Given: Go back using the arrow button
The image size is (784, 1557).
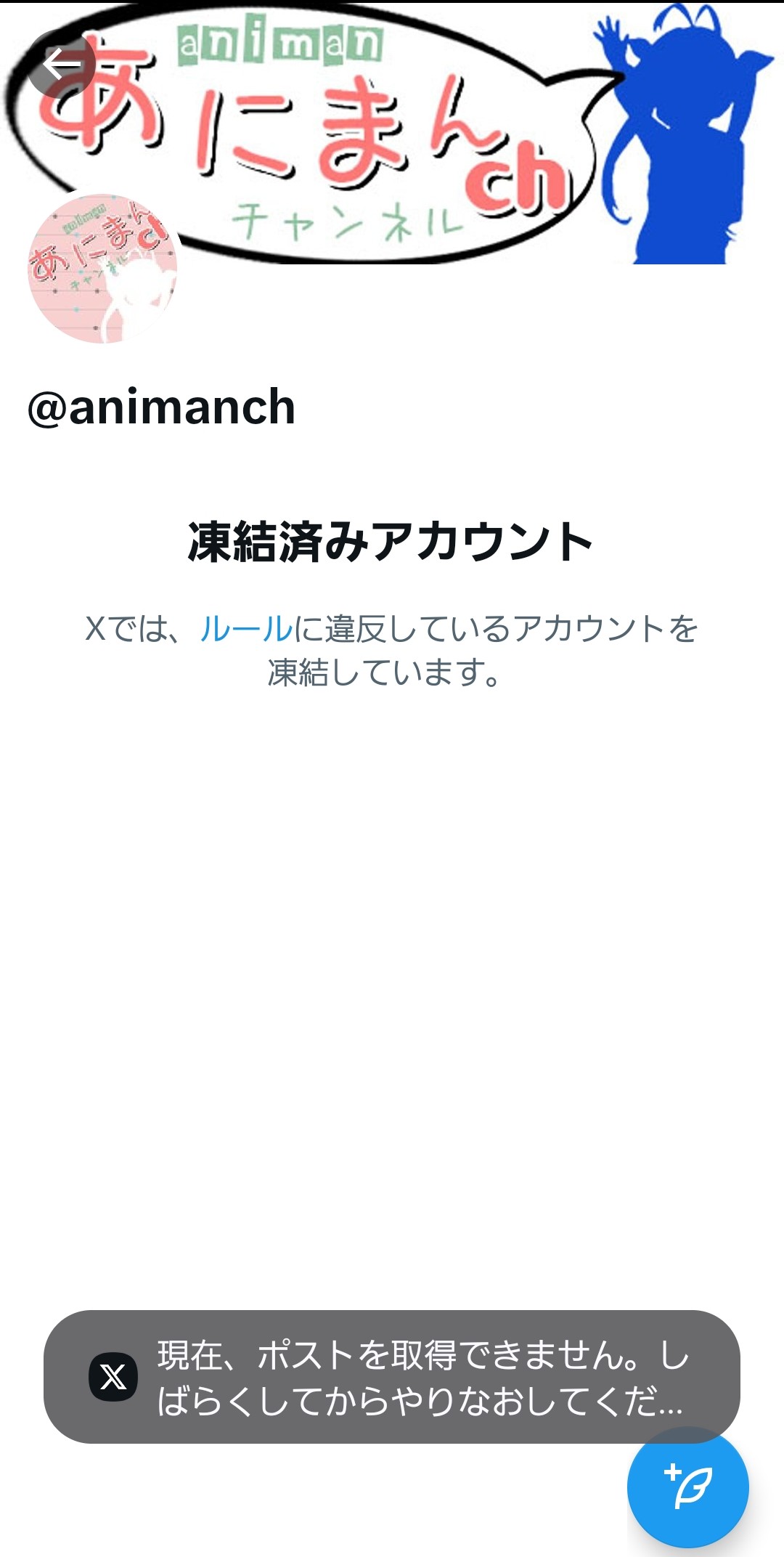Looking at the screenshot, I should (62, 65).
